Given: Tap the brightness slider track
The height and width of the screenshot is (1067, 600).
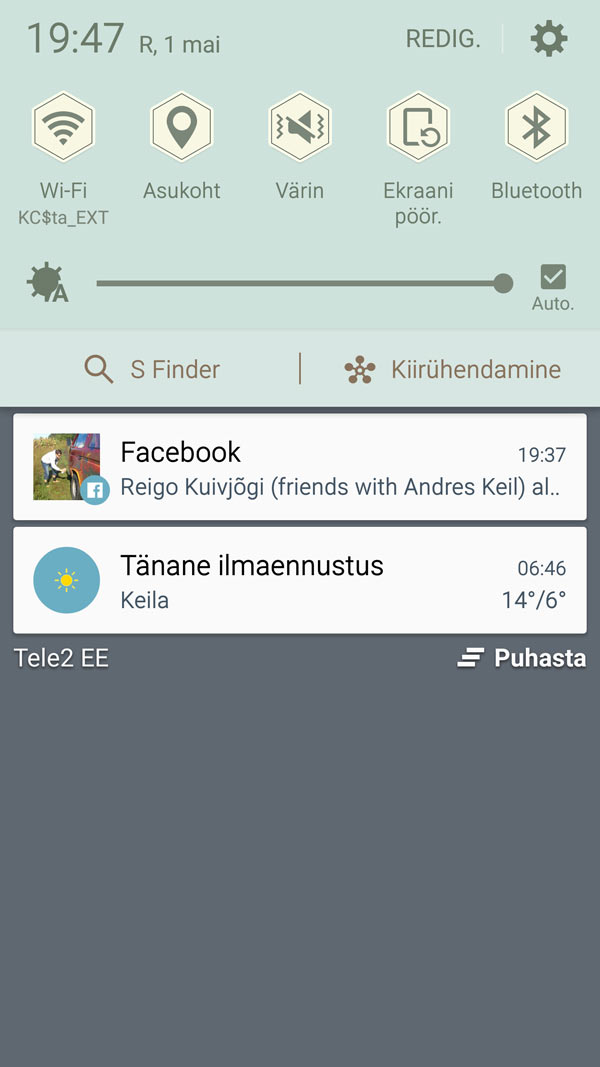Looking at the screenshot, I should tap(304, 283).
